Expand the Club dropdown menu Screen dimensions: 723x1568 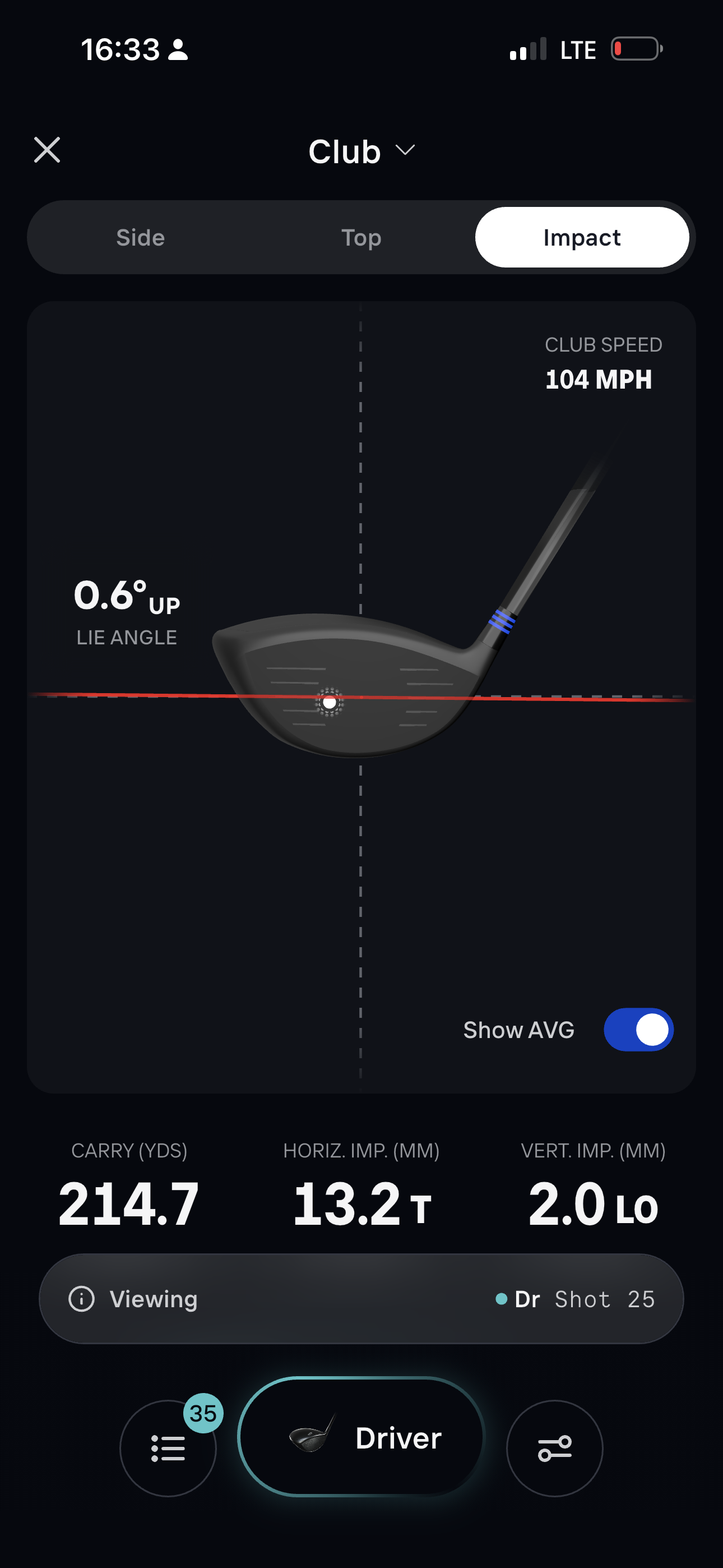[x=361, y=151]
